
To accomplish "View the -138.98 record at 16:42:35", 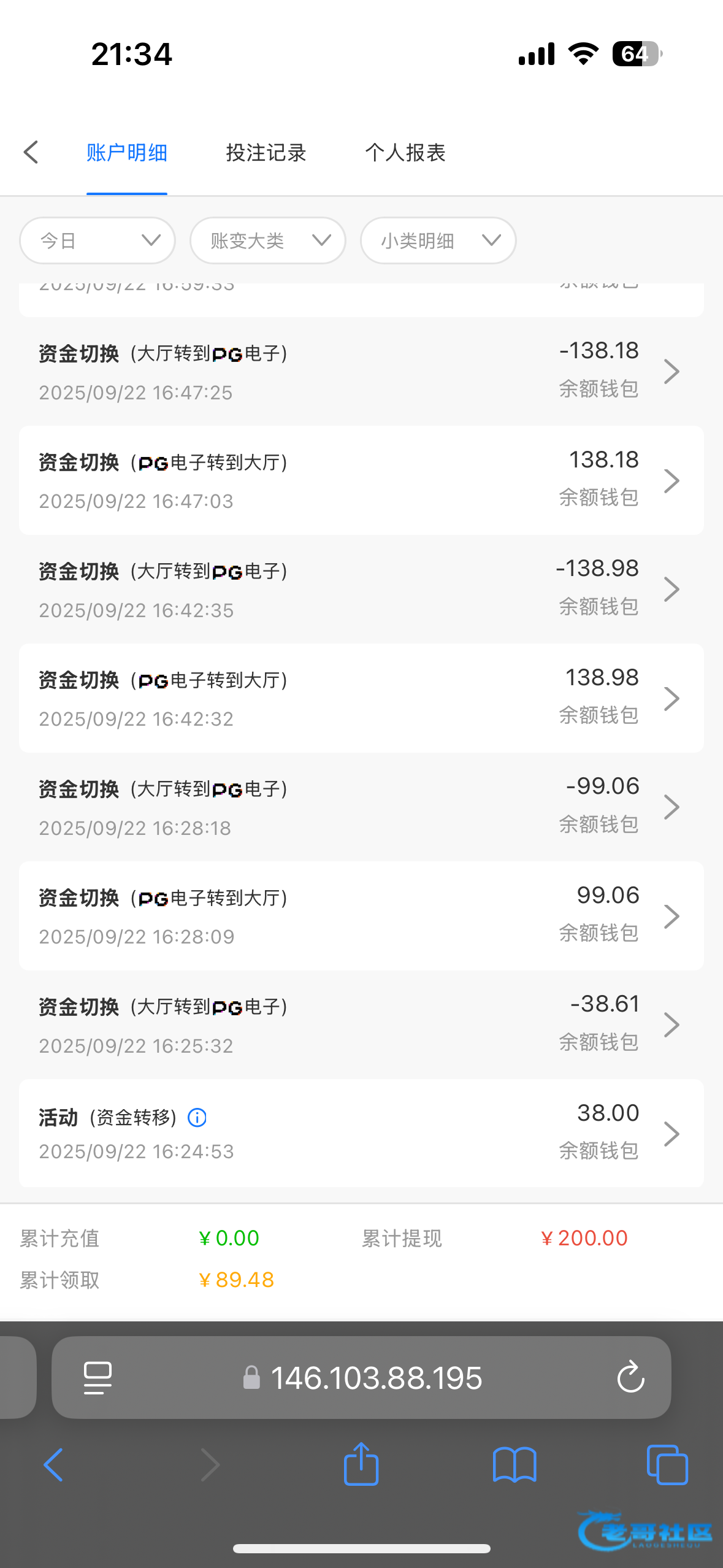I will (x=361, y=589).
